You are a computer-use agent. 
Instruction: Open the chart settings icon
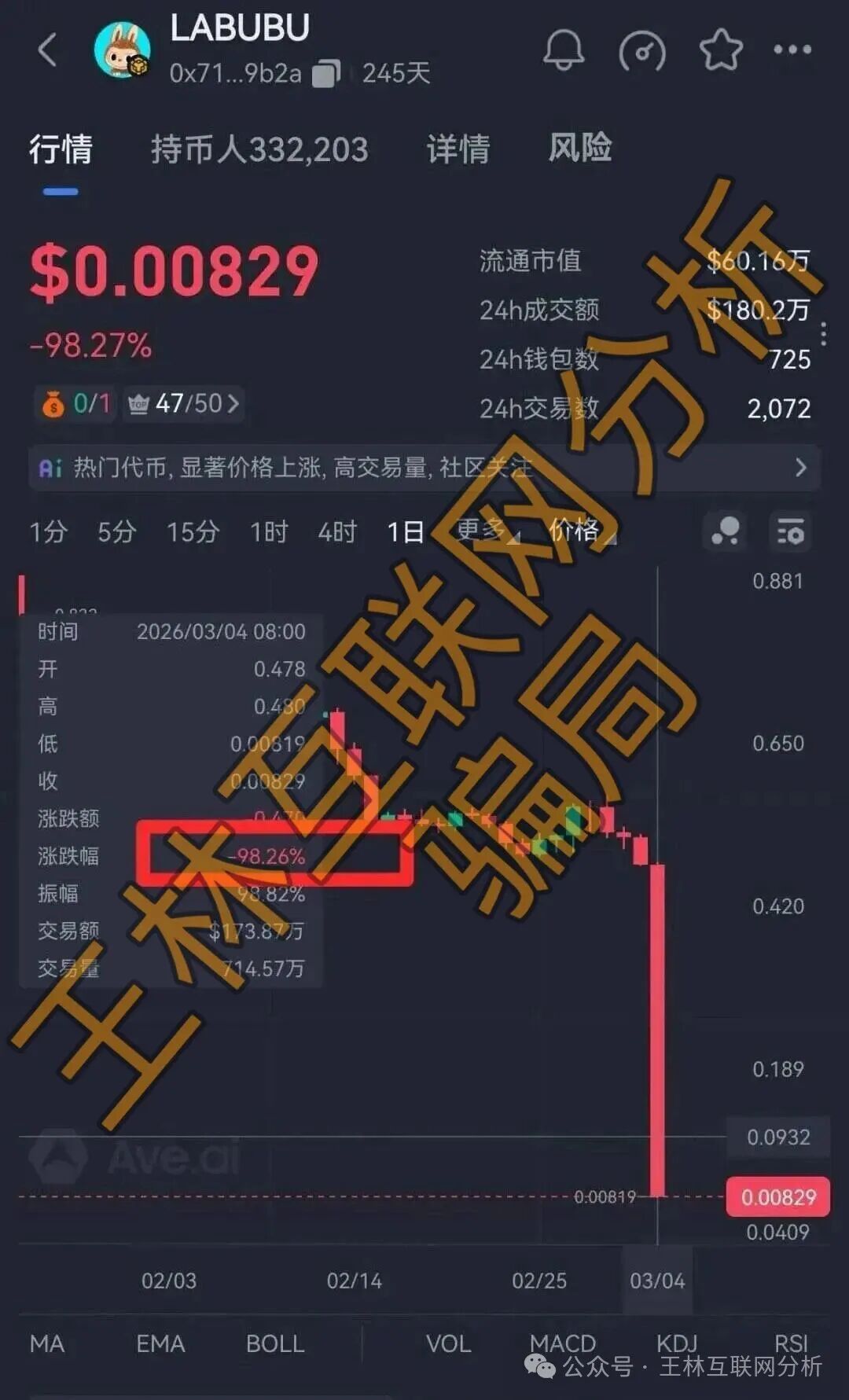[789, 532]
